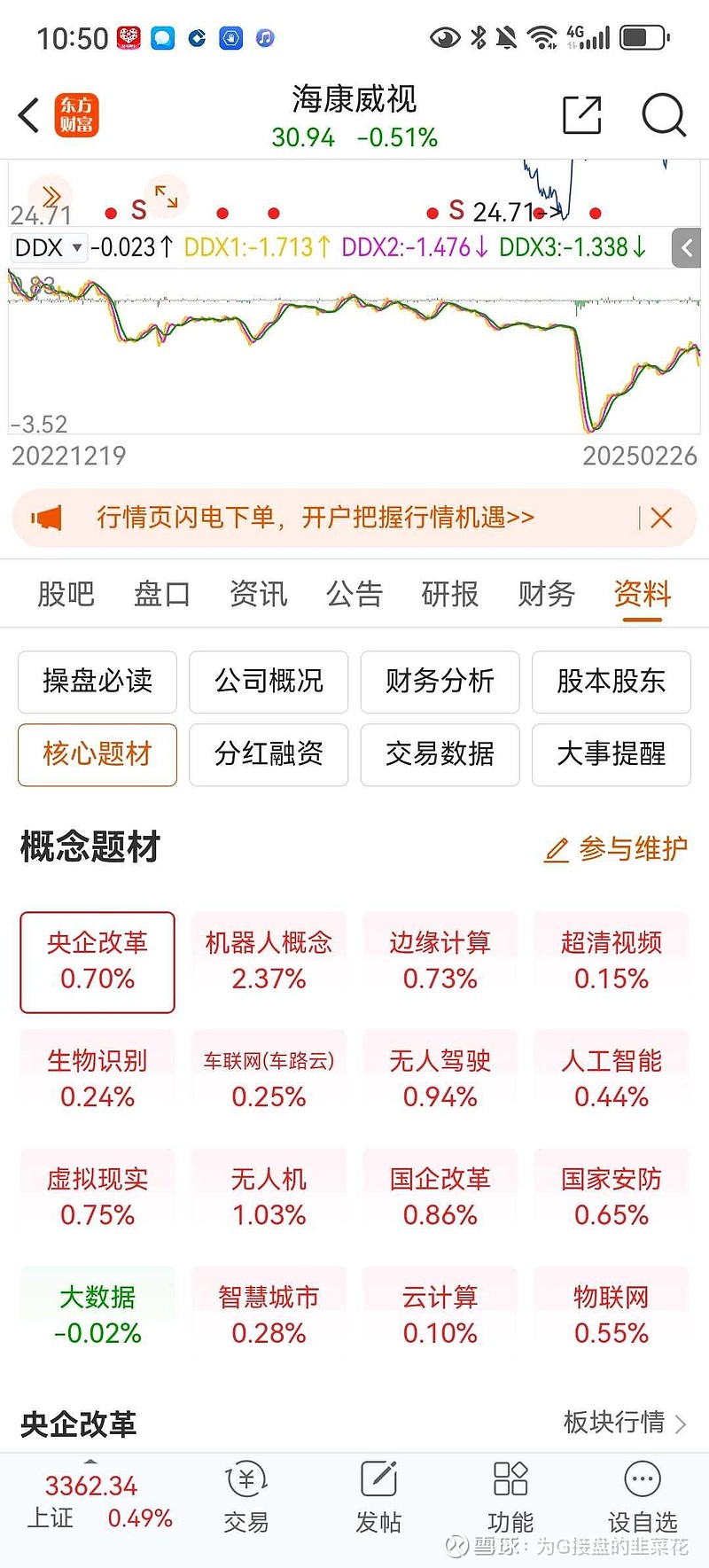Select the 人工智能 concept tile
The width and height of the screenshot is (709, 1568).
coord(612,1079)
